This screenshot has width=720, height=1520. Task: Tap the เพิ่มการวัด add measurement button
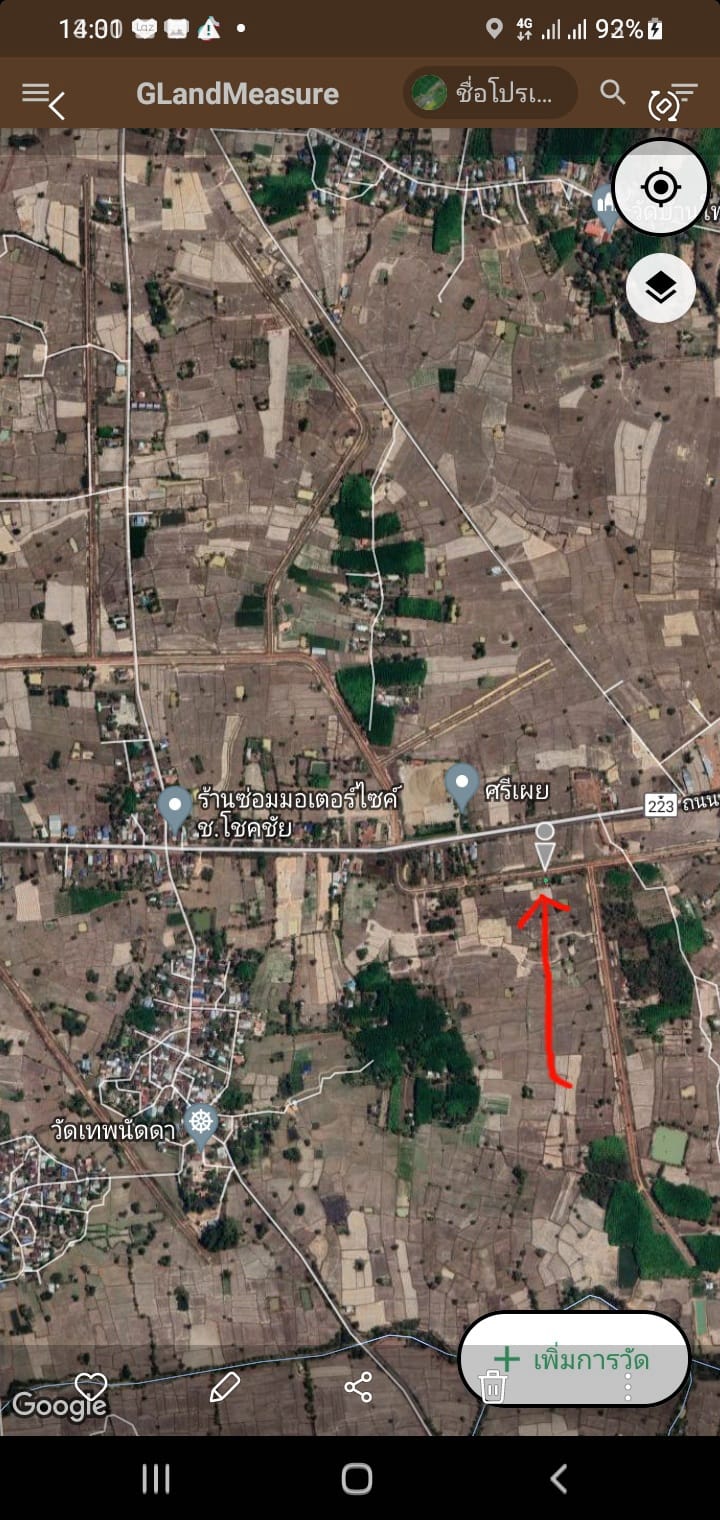point(574,1359)
